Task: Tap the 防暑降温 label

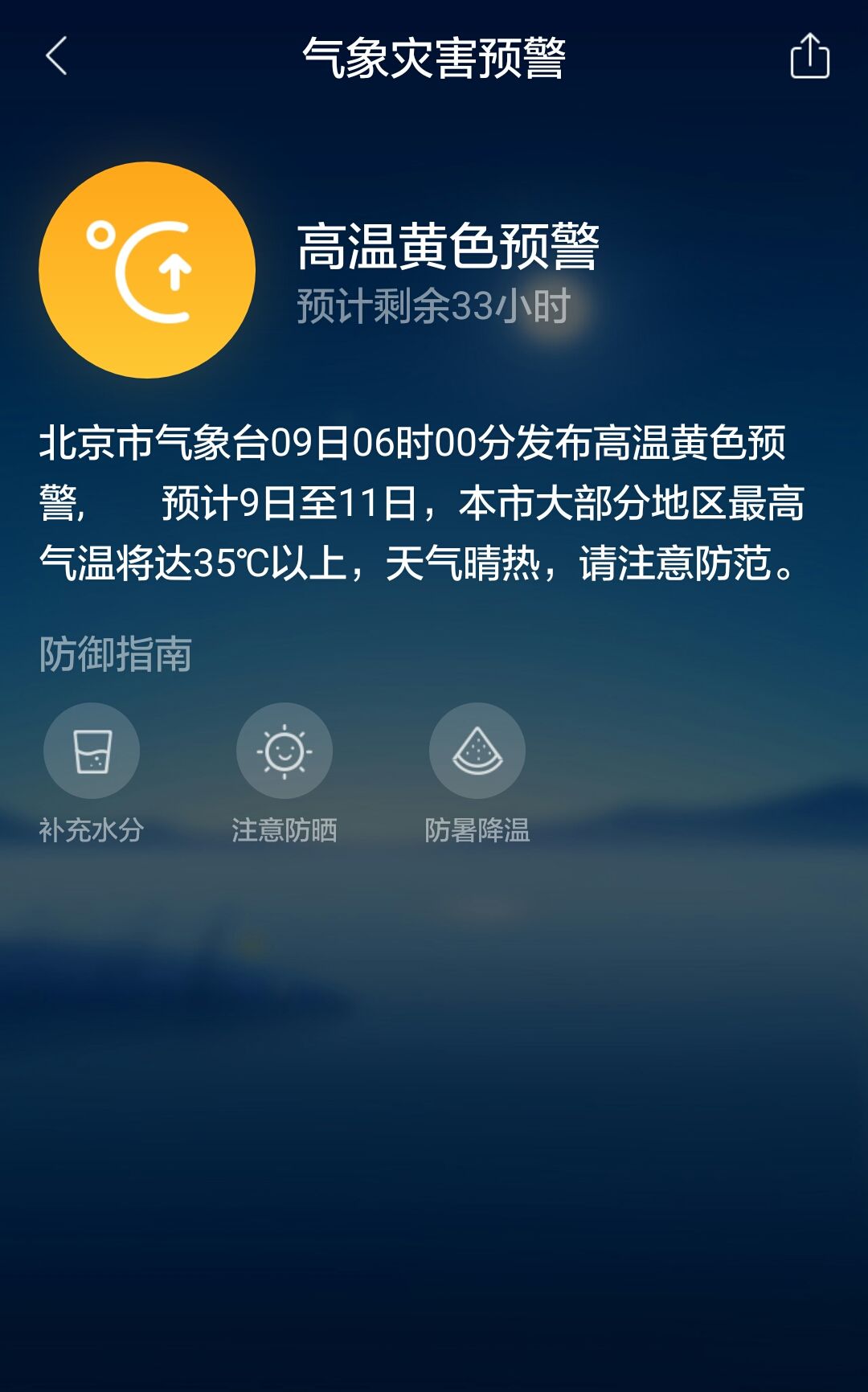Action: (477, 828)
